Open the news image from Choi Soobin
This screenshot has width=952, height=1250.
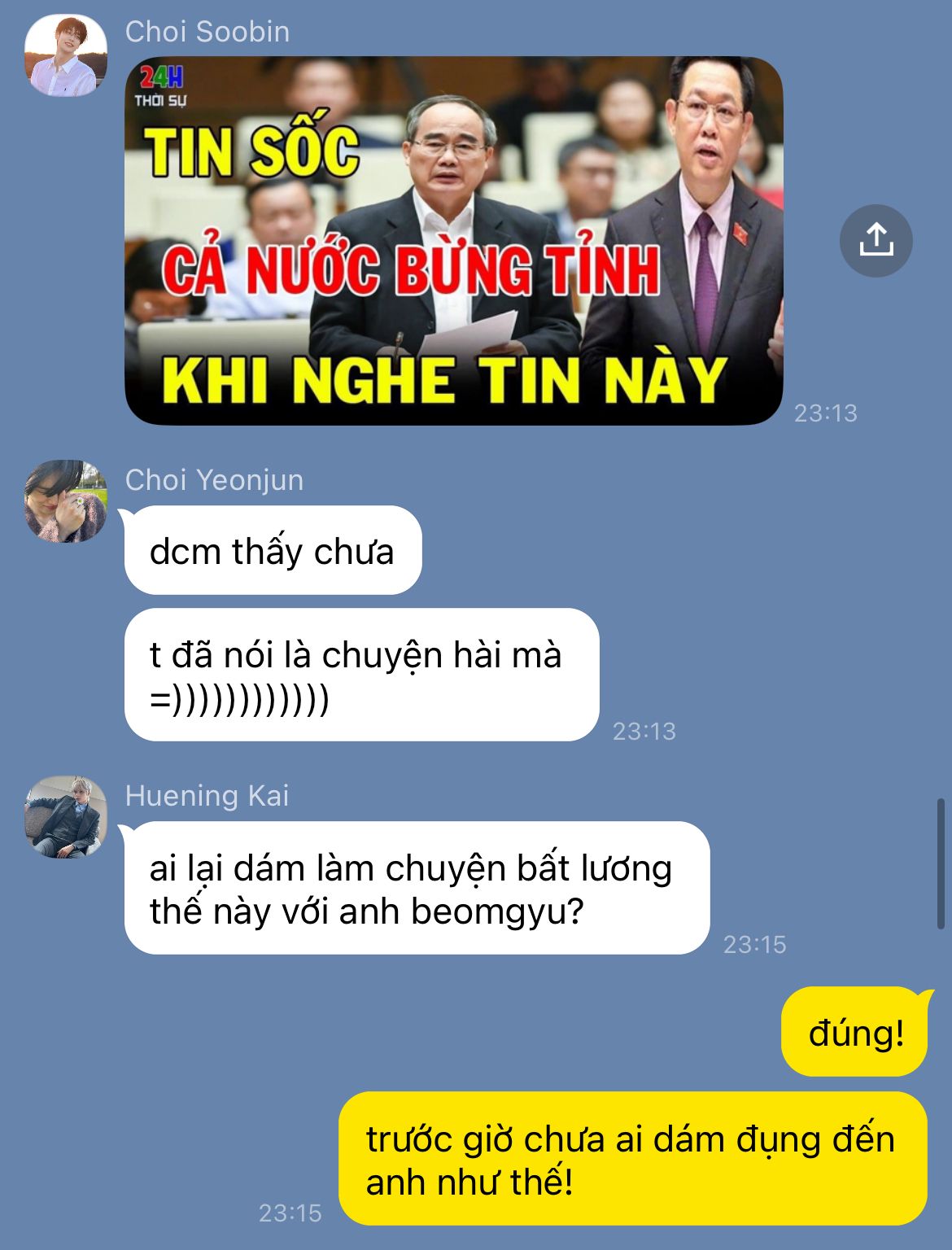[453, 241]
